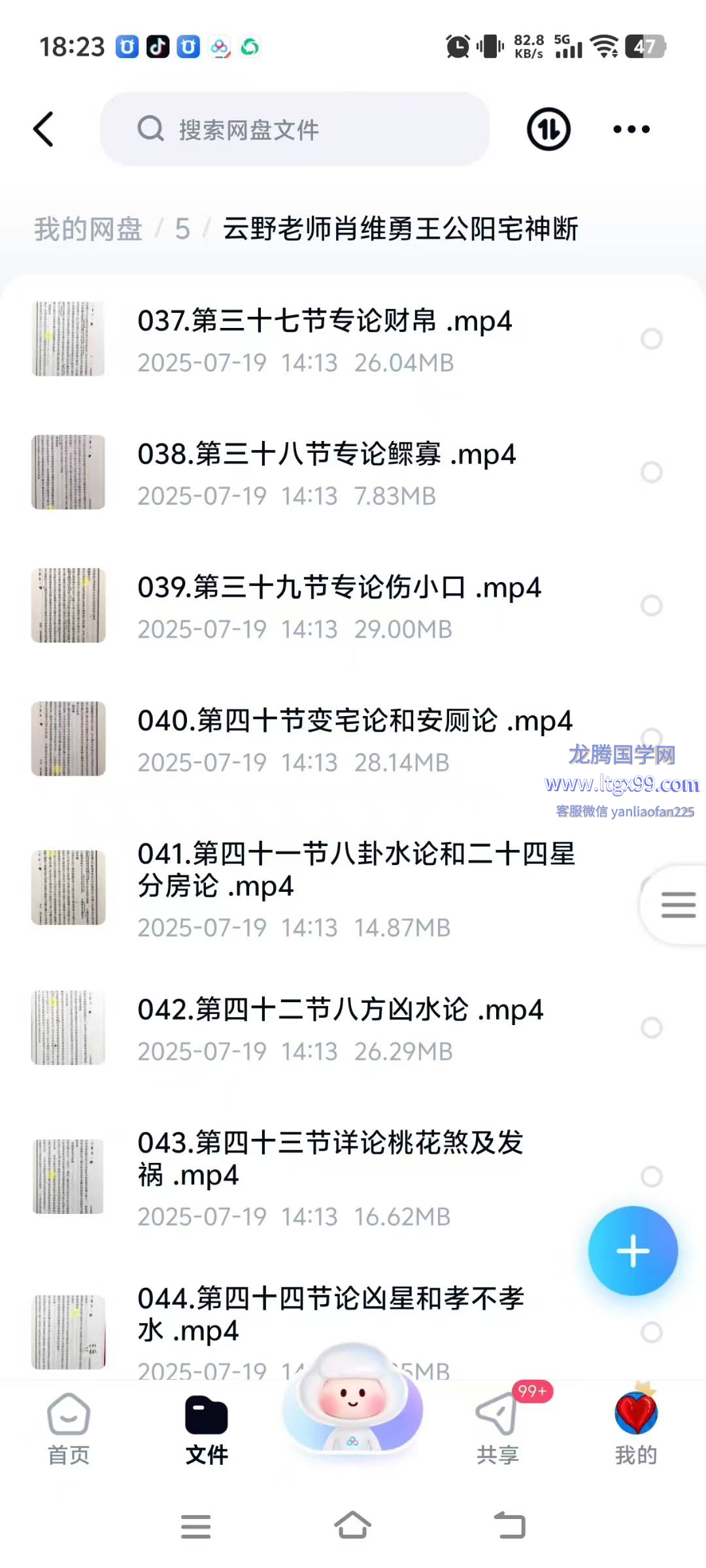Open the transfer list icon

tap(548, 129)
